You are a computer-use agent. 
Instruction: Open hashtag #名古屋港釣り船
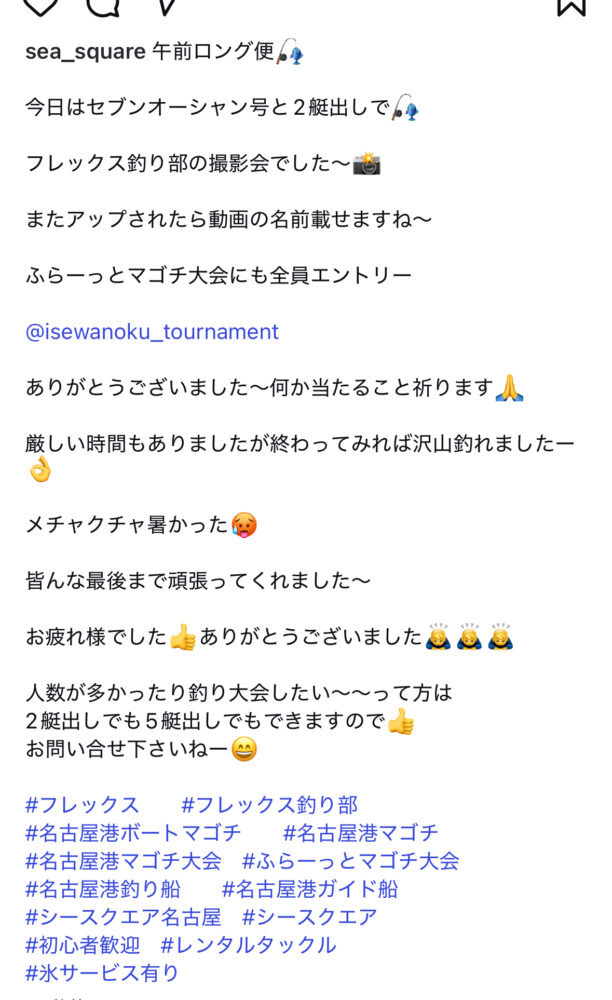click(x=103, y=889)
